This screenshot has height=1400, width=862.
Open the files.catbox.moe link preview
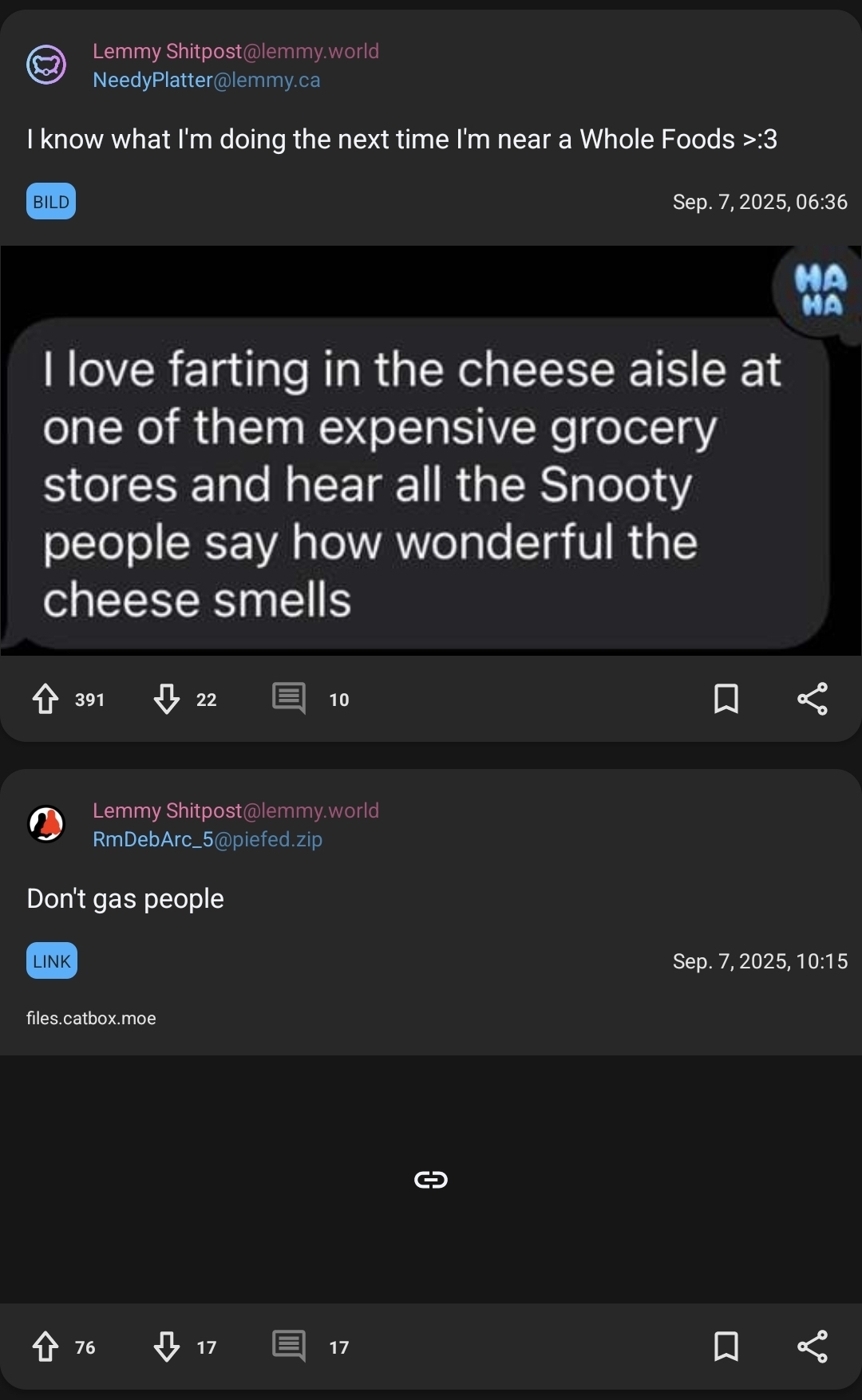click(x=431, y=1179)
